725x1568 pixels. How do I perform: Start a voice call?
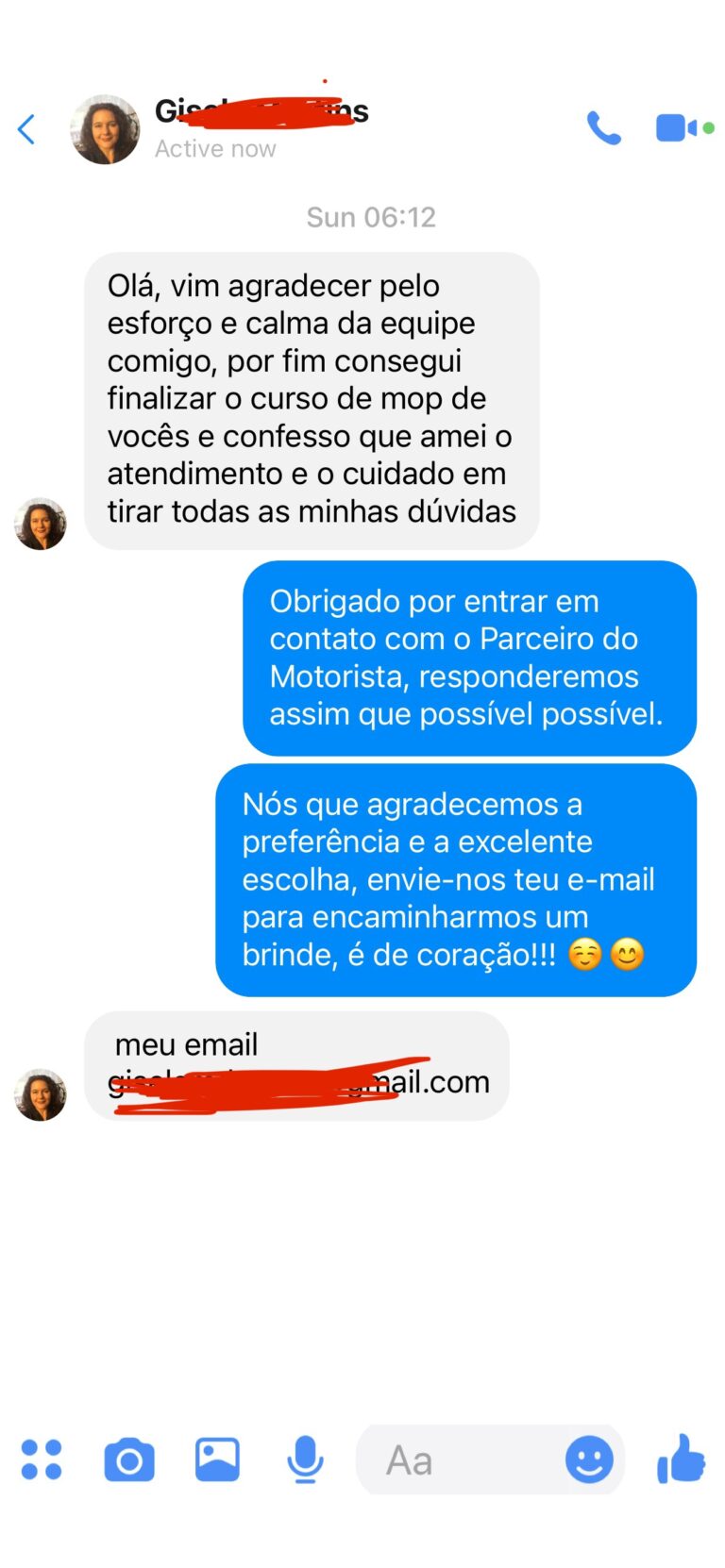click(x=603, y=128)
